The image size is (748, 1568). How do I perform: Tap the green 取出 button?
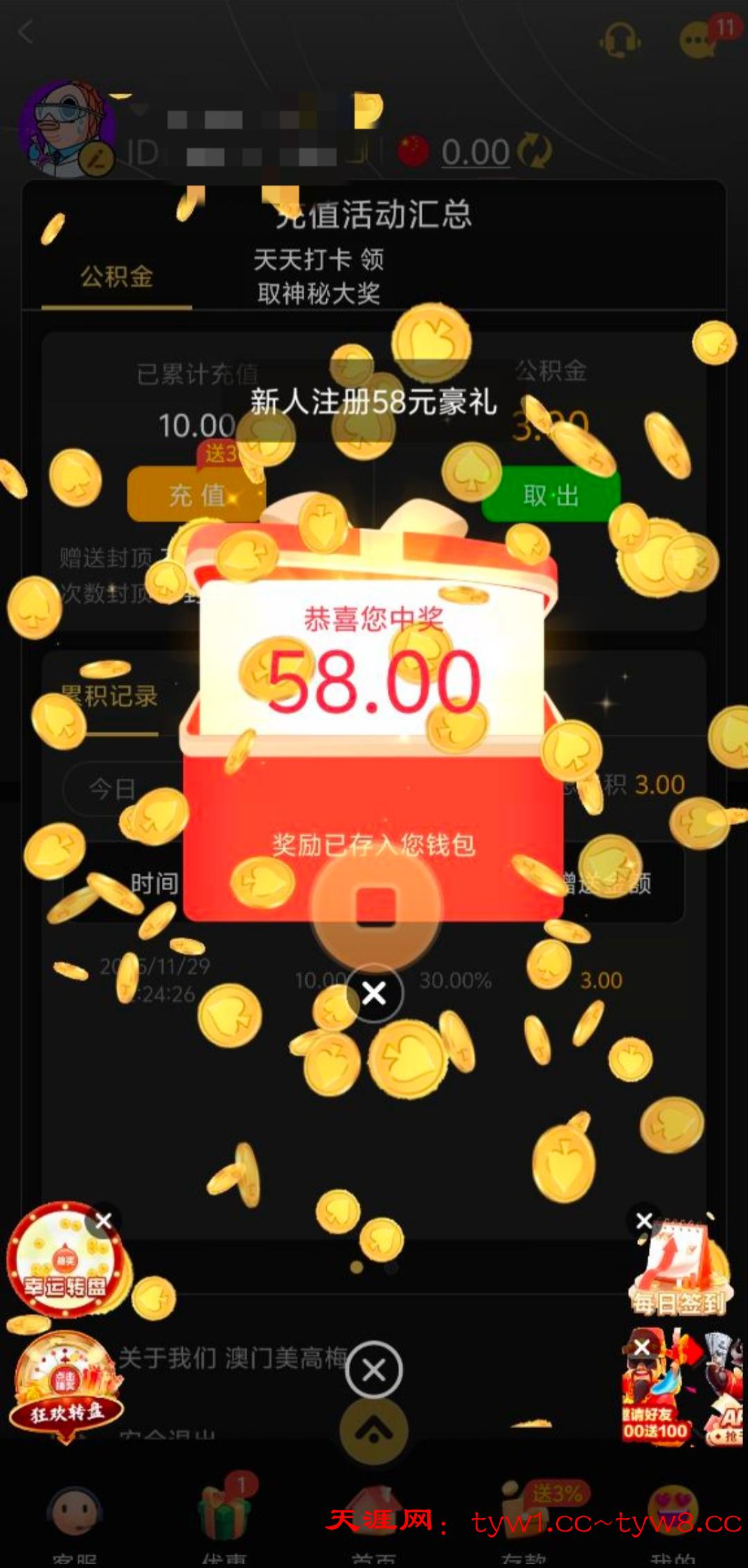(551, 495)
